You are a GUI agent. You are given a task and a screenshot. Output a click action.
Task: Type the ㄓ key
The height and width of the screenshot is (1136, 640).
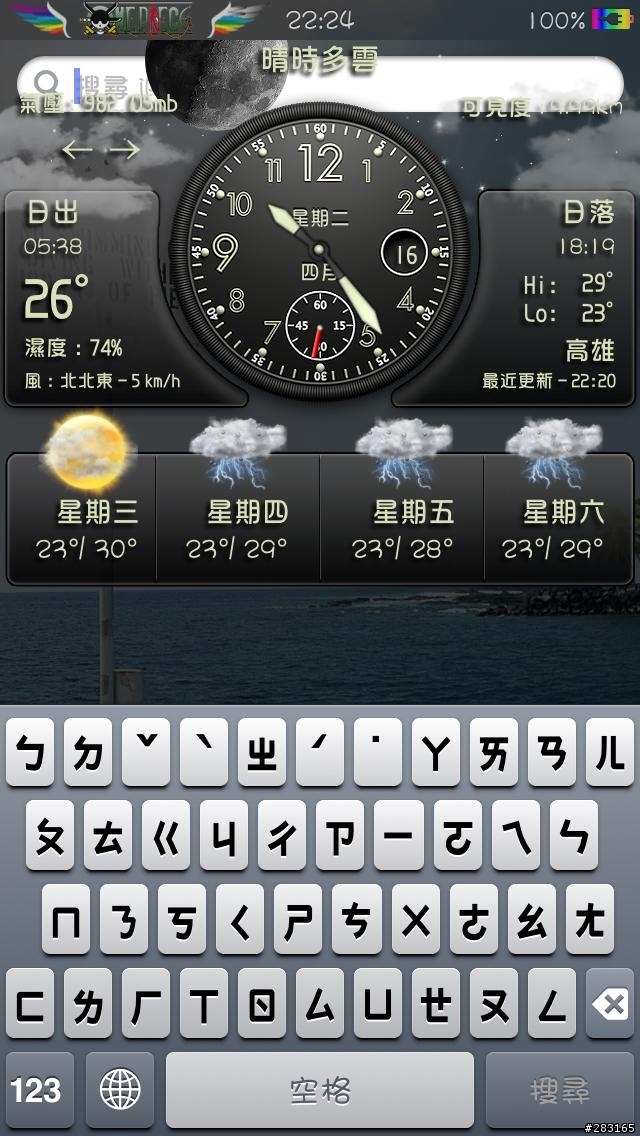tap(262, 751)
